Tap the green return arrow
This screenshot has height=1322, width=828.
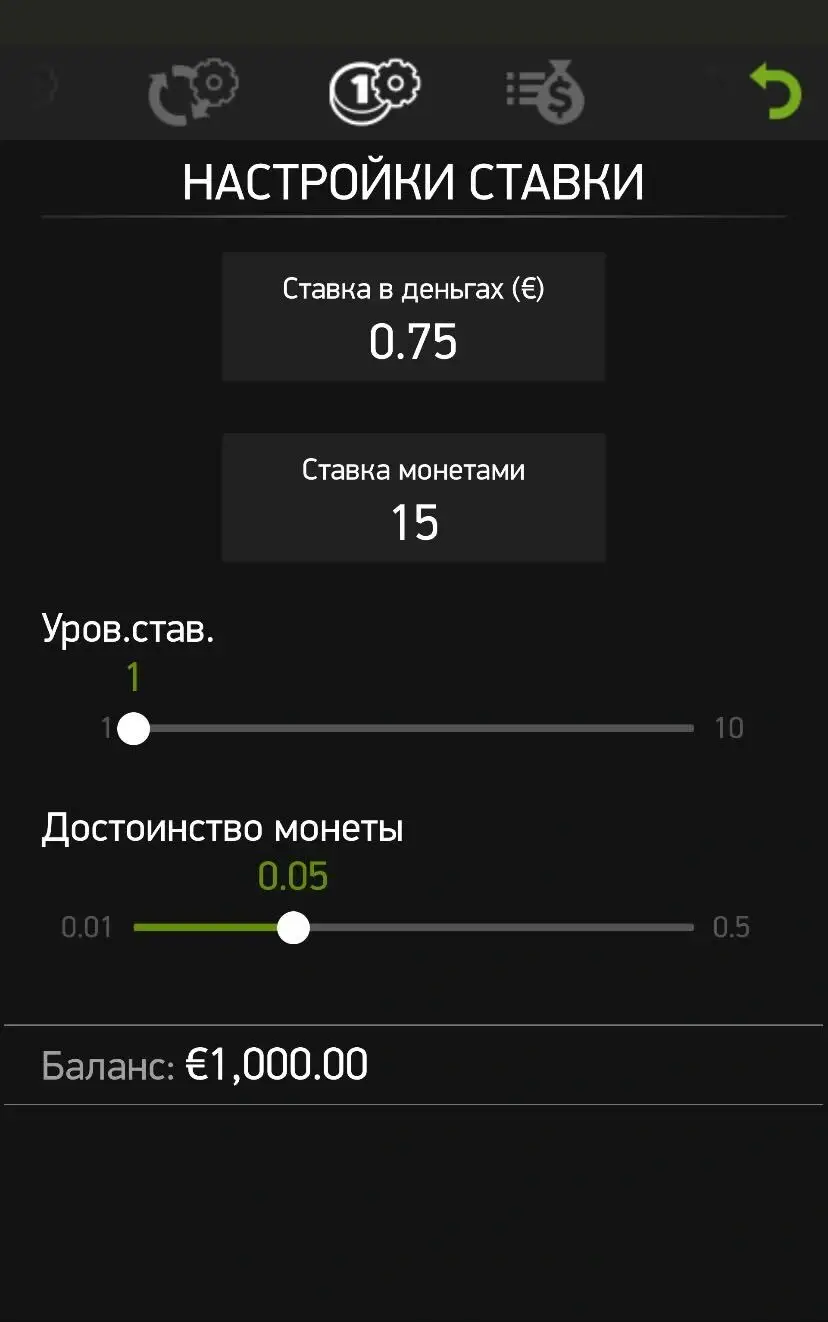pos(777,90)
